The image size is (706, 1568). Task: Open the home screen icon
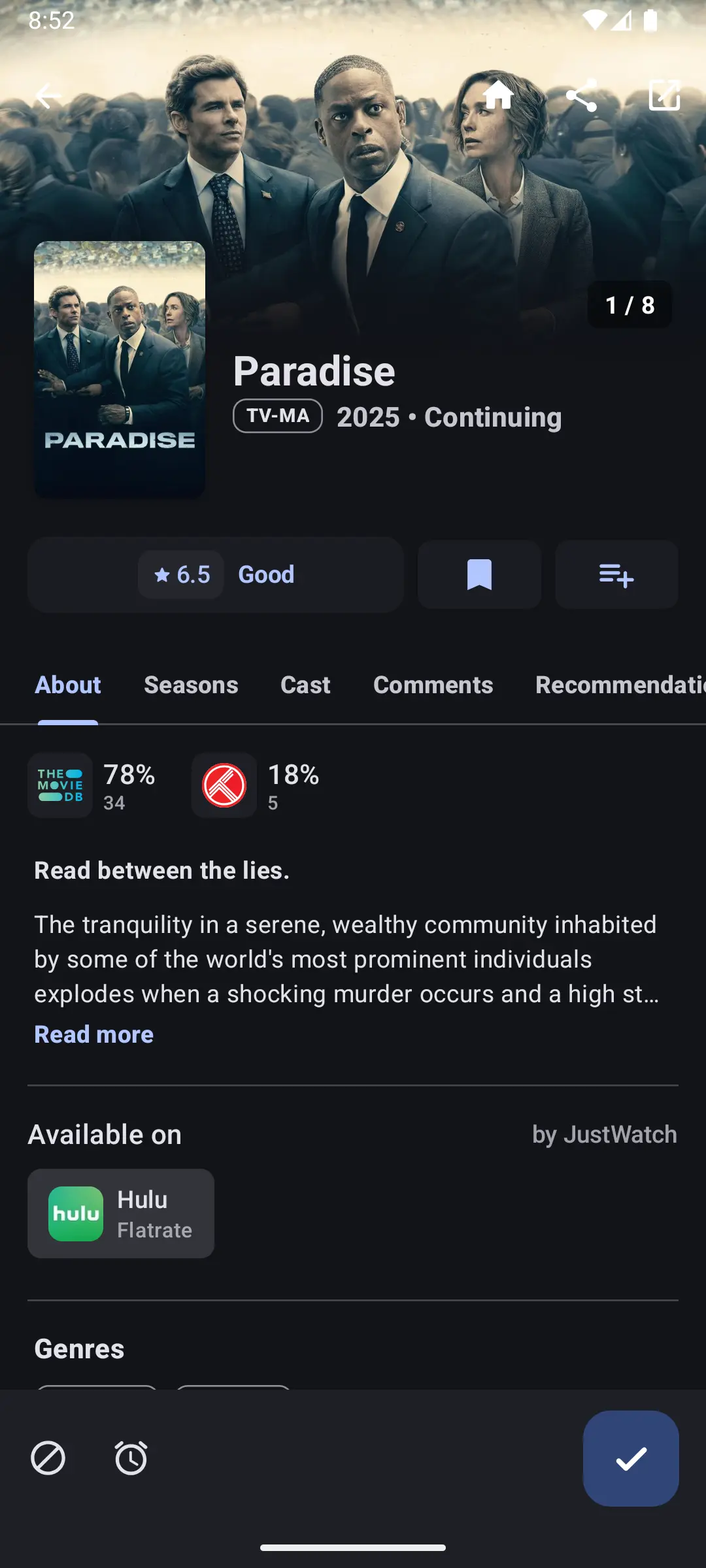[499, 95]
